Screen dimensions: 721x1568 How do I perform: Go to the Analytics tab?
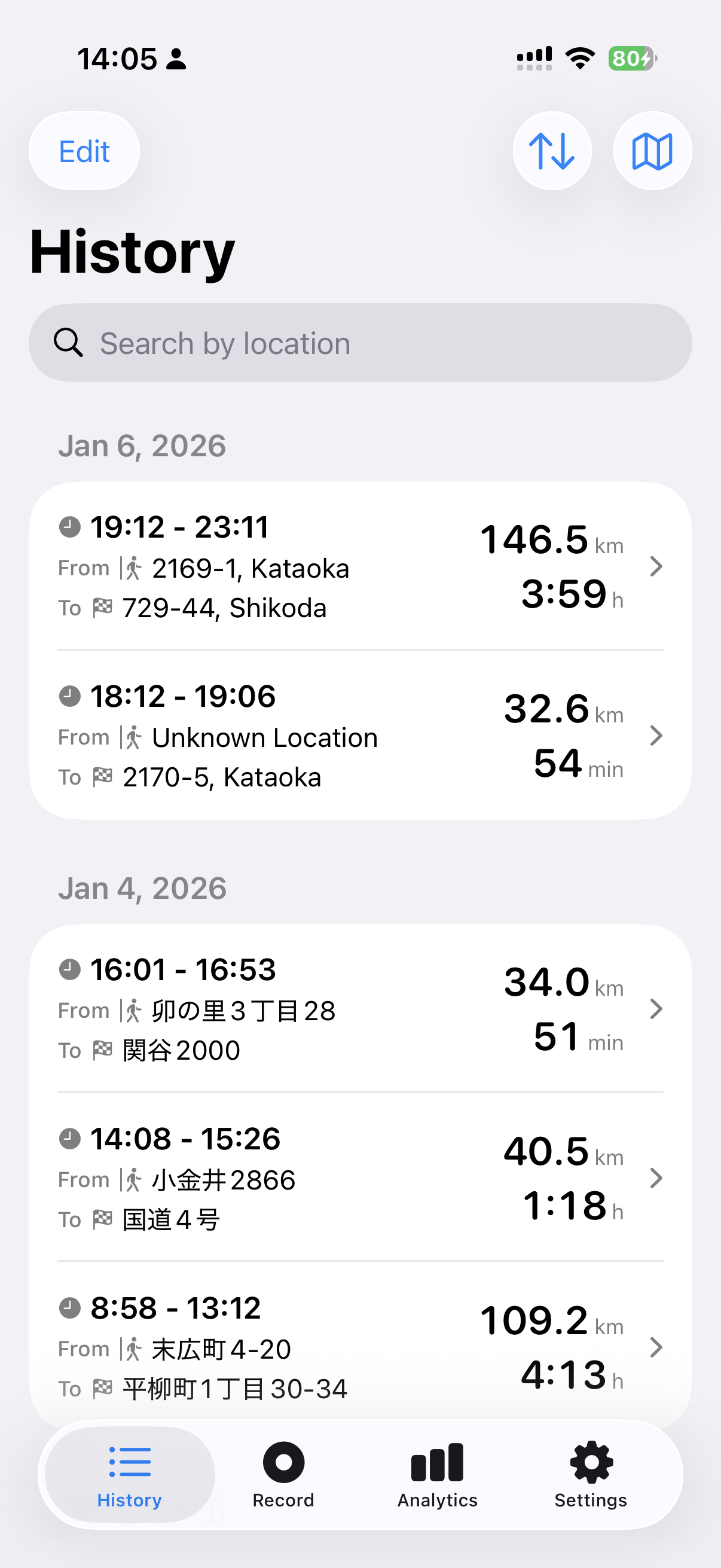tap(437, 1474)
